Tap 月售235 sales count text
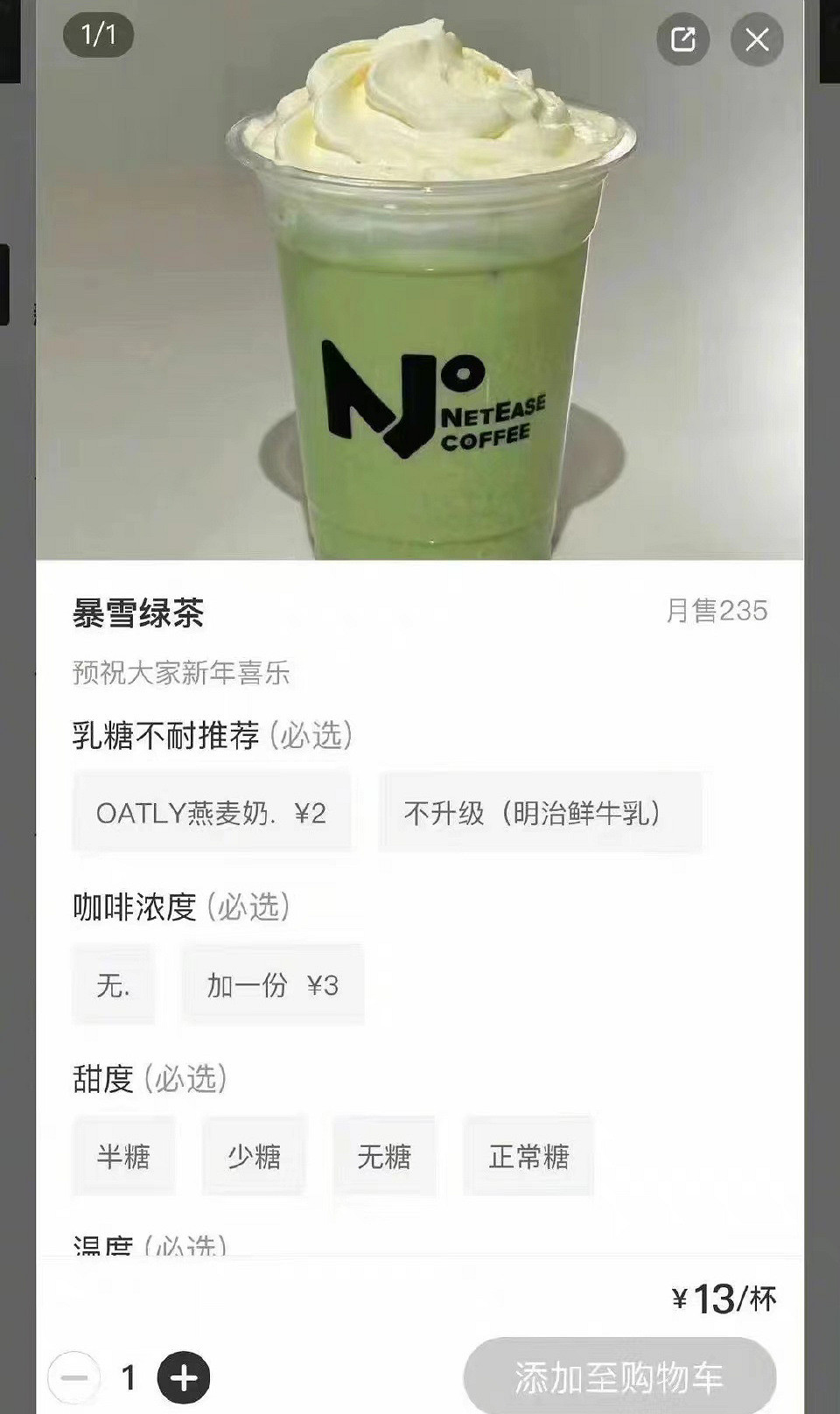Image resolution: width=840 pixels, height=1414 pixels. coord(719,612)
